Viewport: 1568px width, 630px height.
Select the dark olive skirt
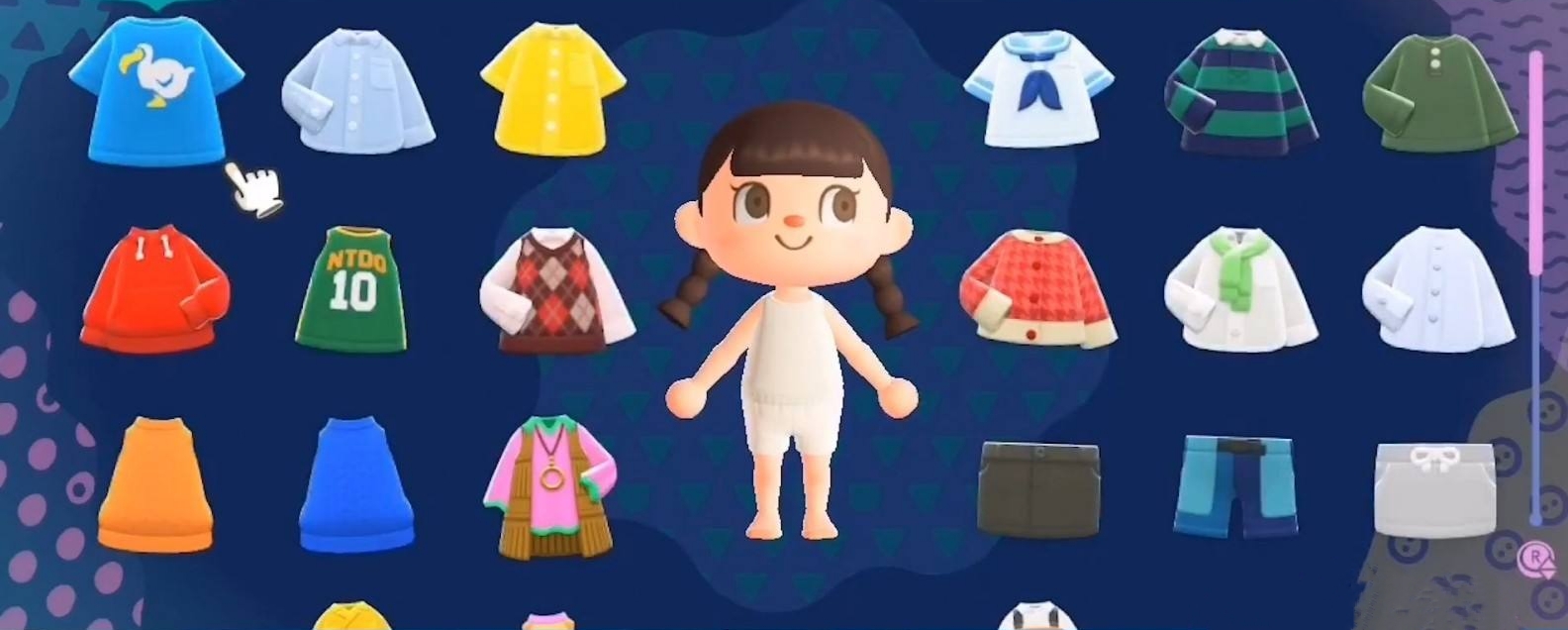click(x=1038, y=489)
